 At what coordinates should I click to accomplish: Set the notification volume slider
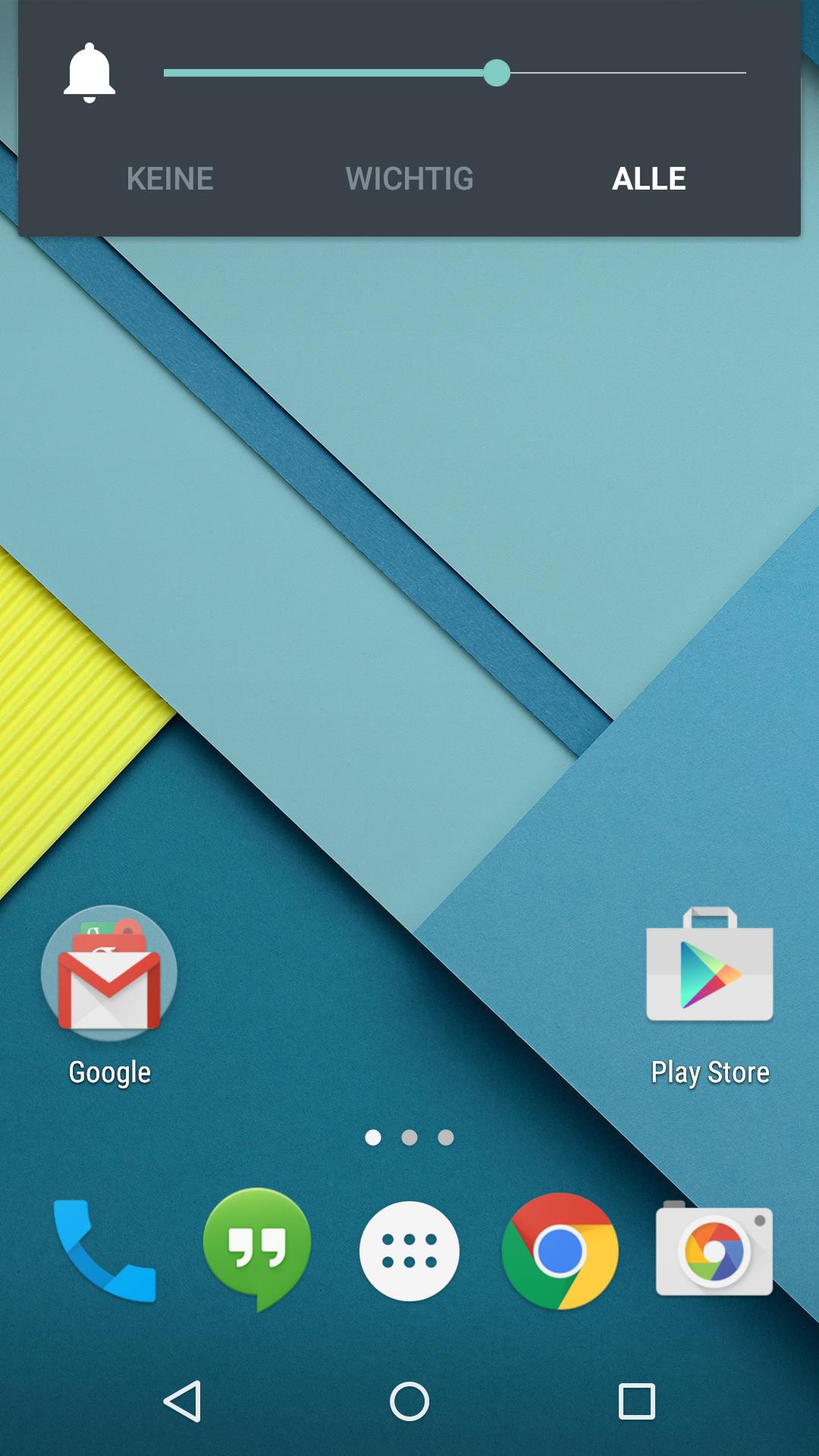click(x=496, y=73)
